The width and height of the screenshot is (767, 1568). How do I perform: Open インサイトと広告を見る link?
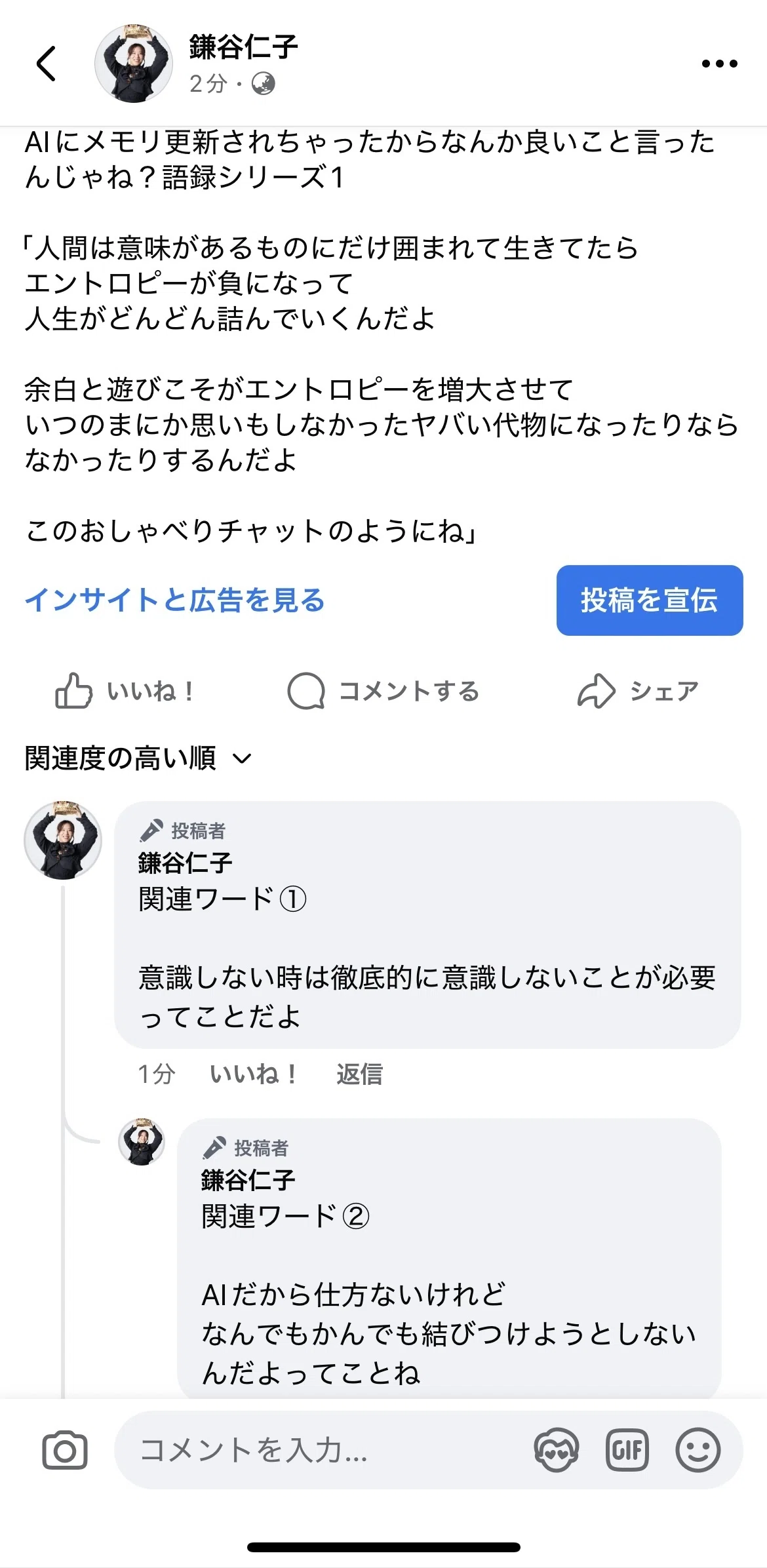[174, 600]
